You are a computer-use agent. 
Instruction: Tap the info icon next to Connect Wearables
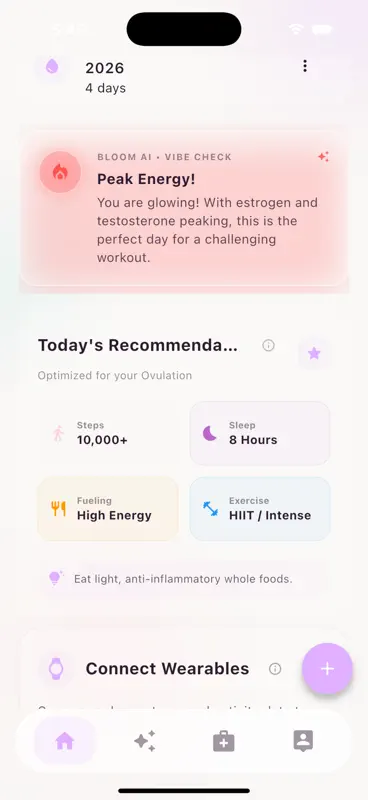275,669
